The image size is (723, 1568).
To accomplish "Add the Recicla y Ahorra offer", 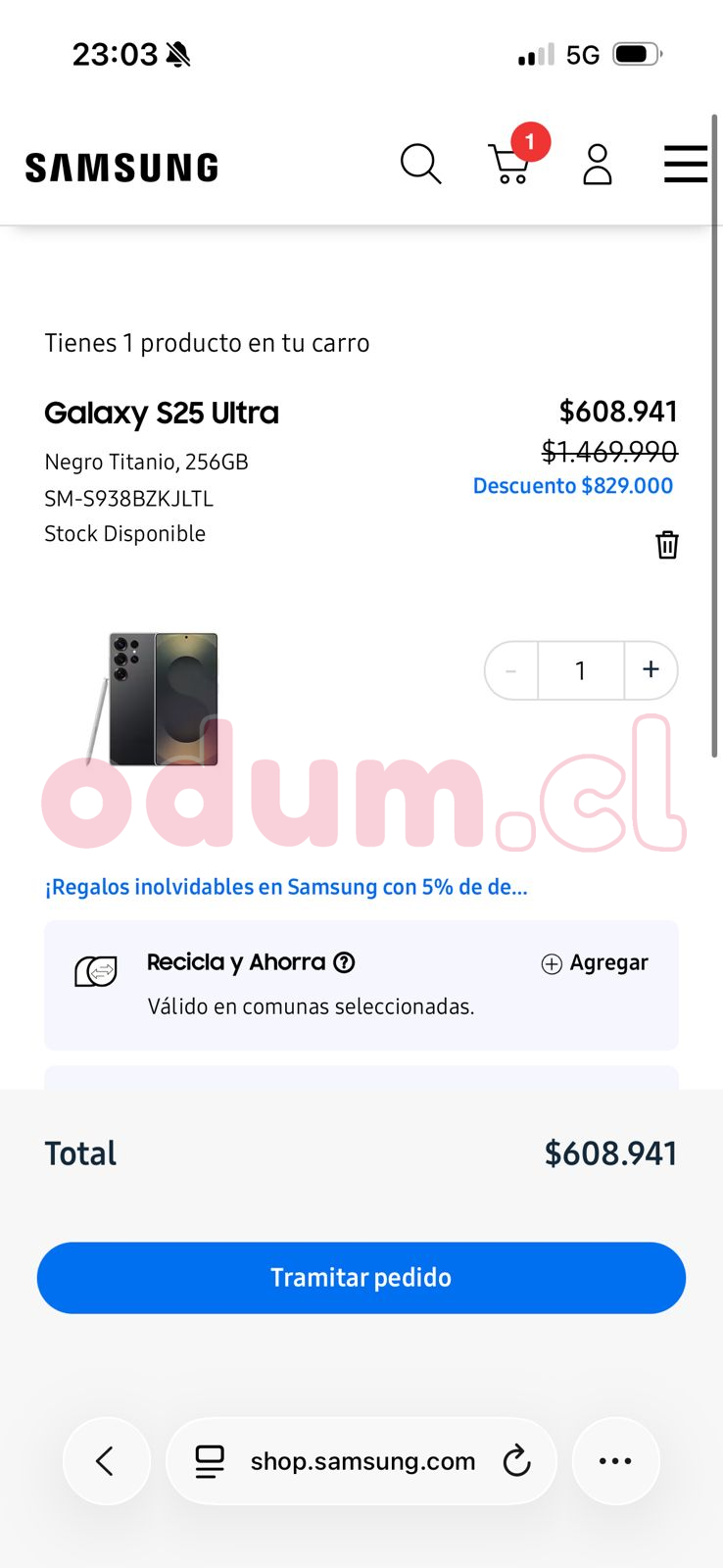I will point(595,963).
